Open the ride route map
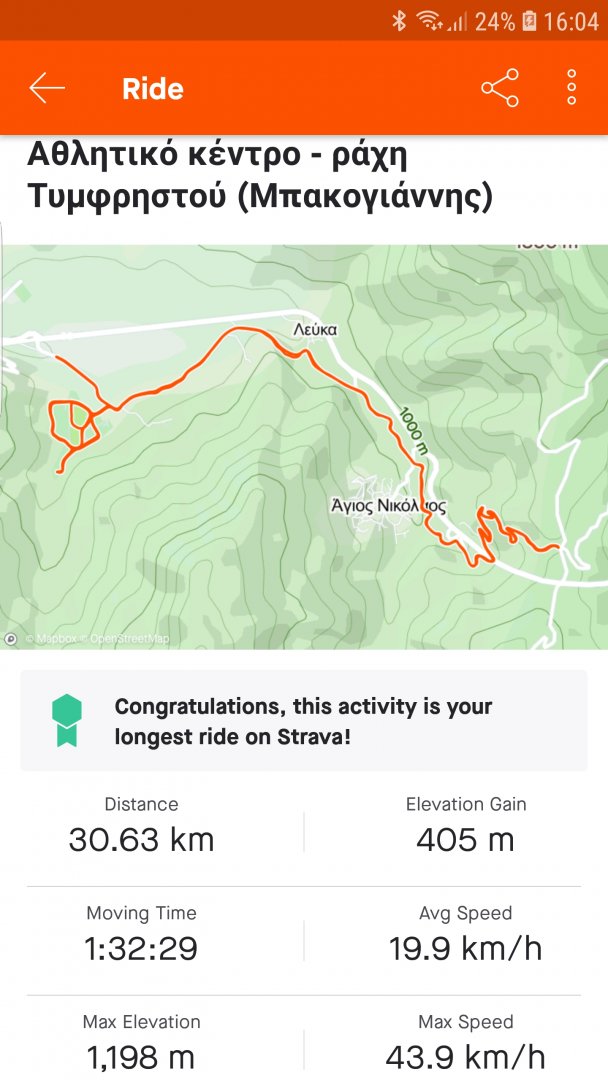 point(304,446)
